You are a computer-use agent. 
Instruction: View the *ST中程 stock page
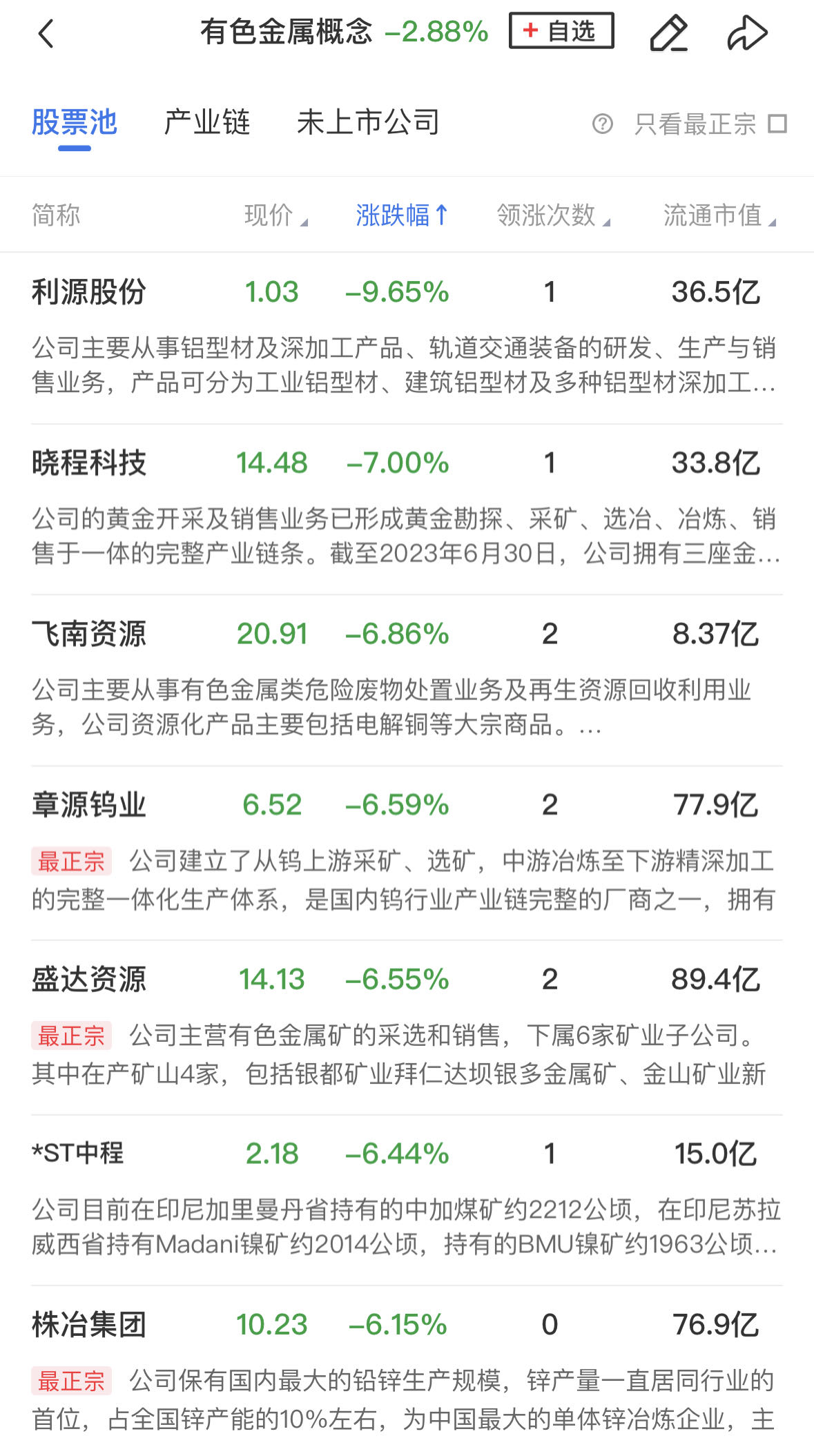click(78, 1153)
